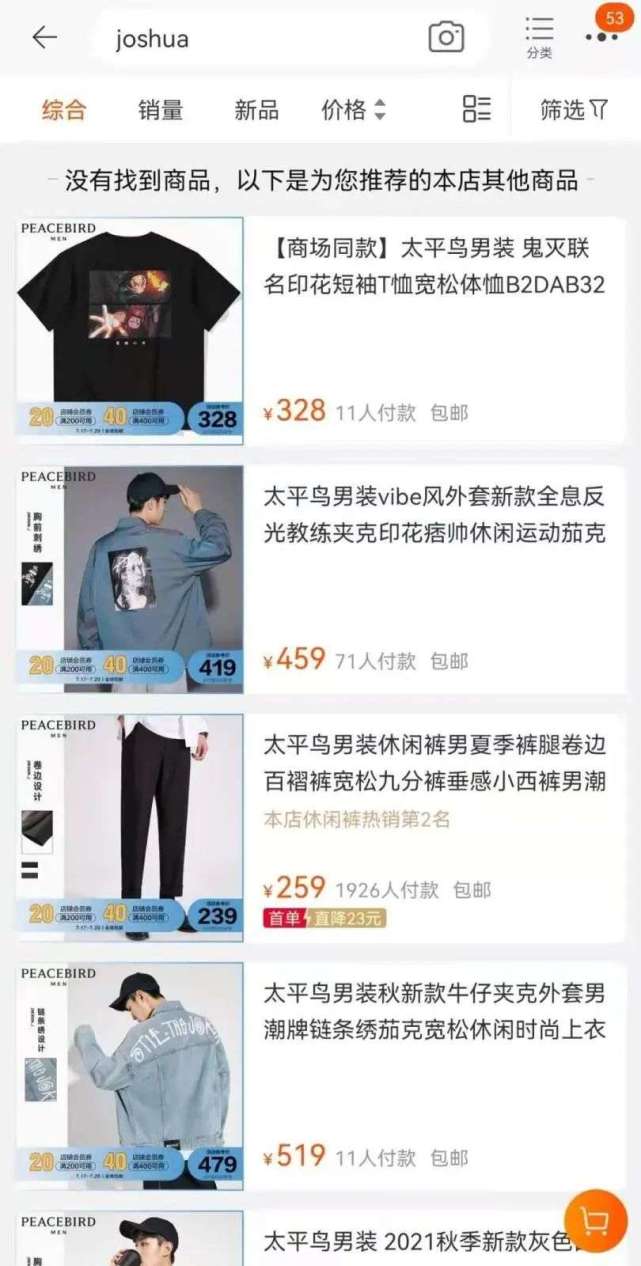
Task: Open camera image search
Action: coord(446,38)
